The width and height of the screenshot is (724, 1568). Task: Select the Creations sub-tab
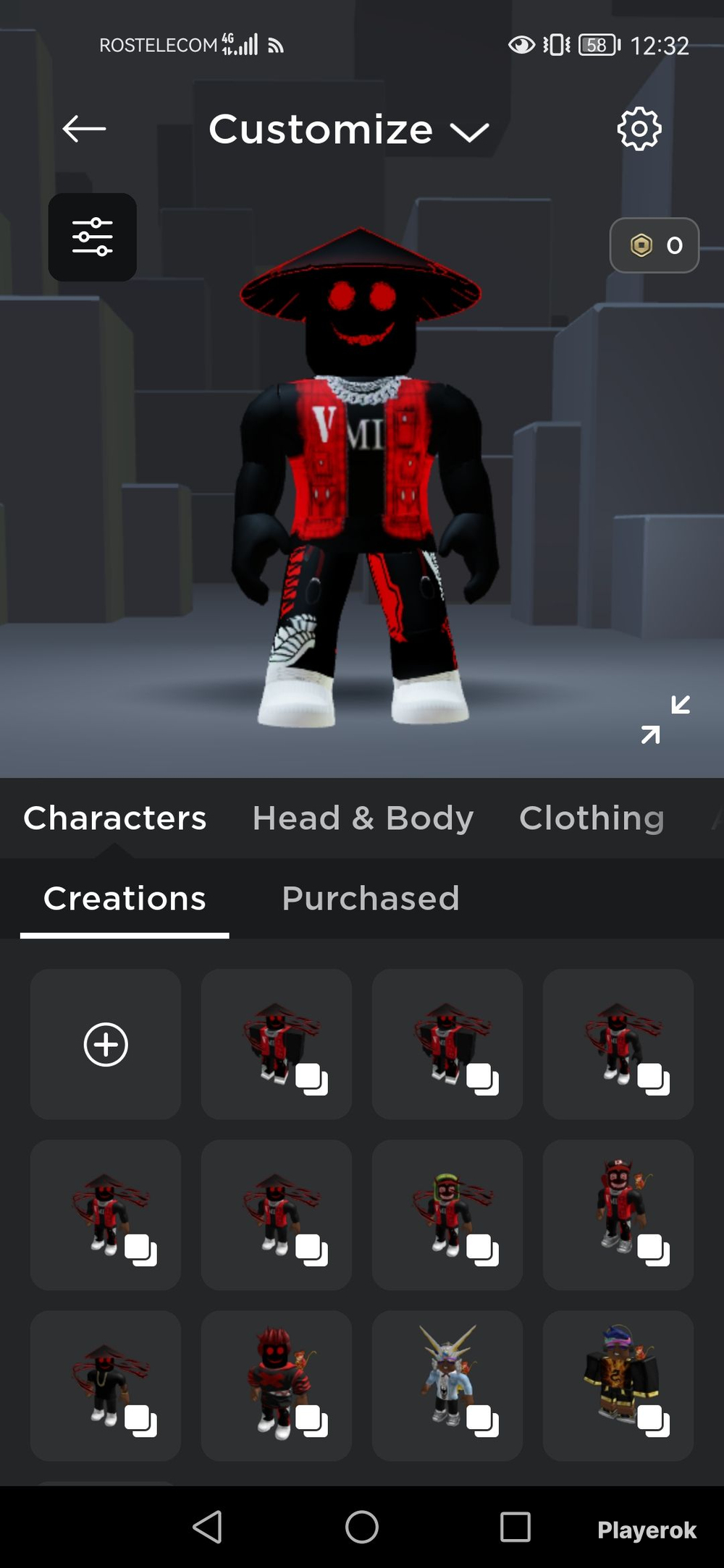[x=125, y=899]
